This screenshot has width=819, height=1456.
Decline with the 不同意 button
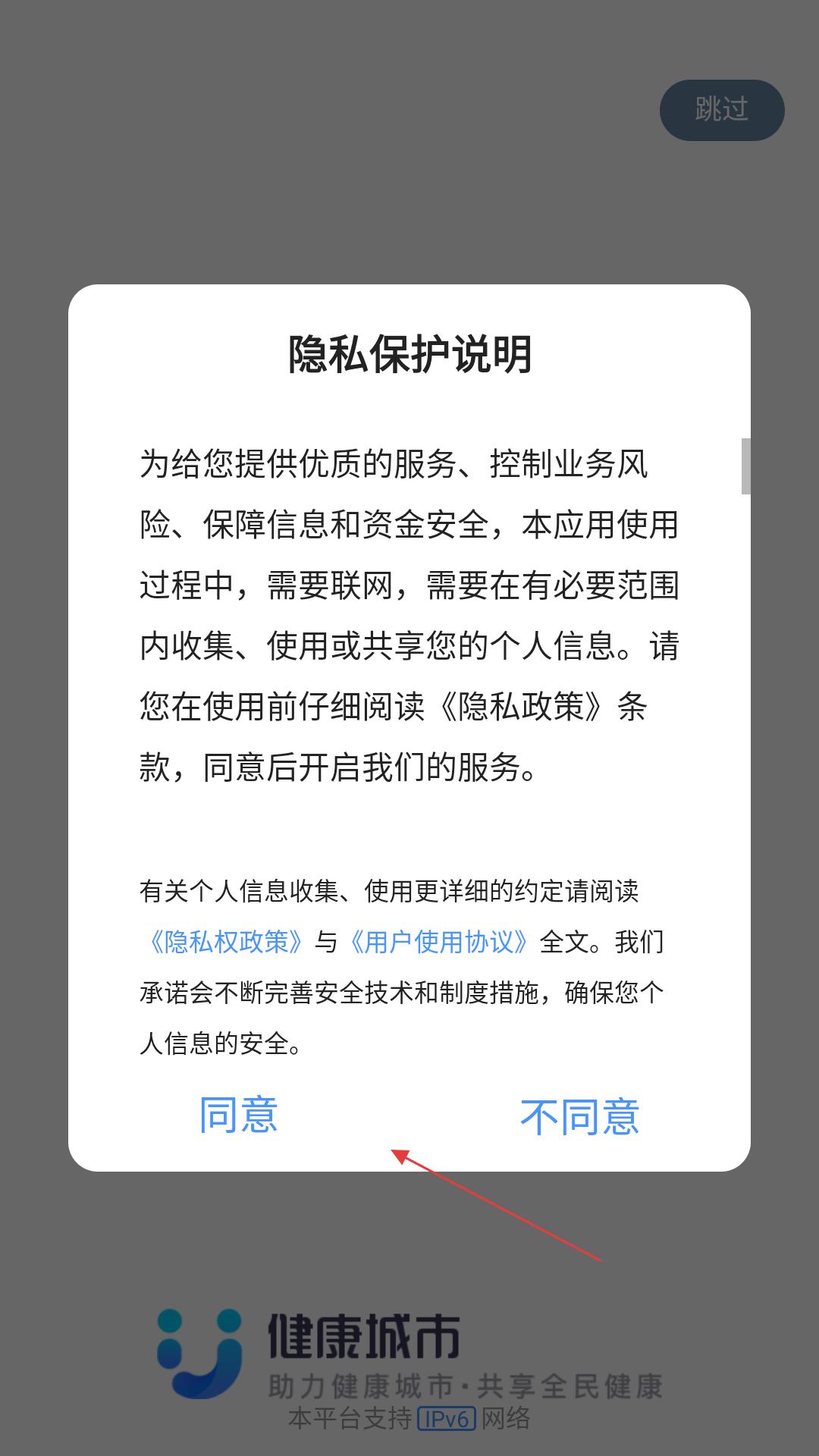579,1116
